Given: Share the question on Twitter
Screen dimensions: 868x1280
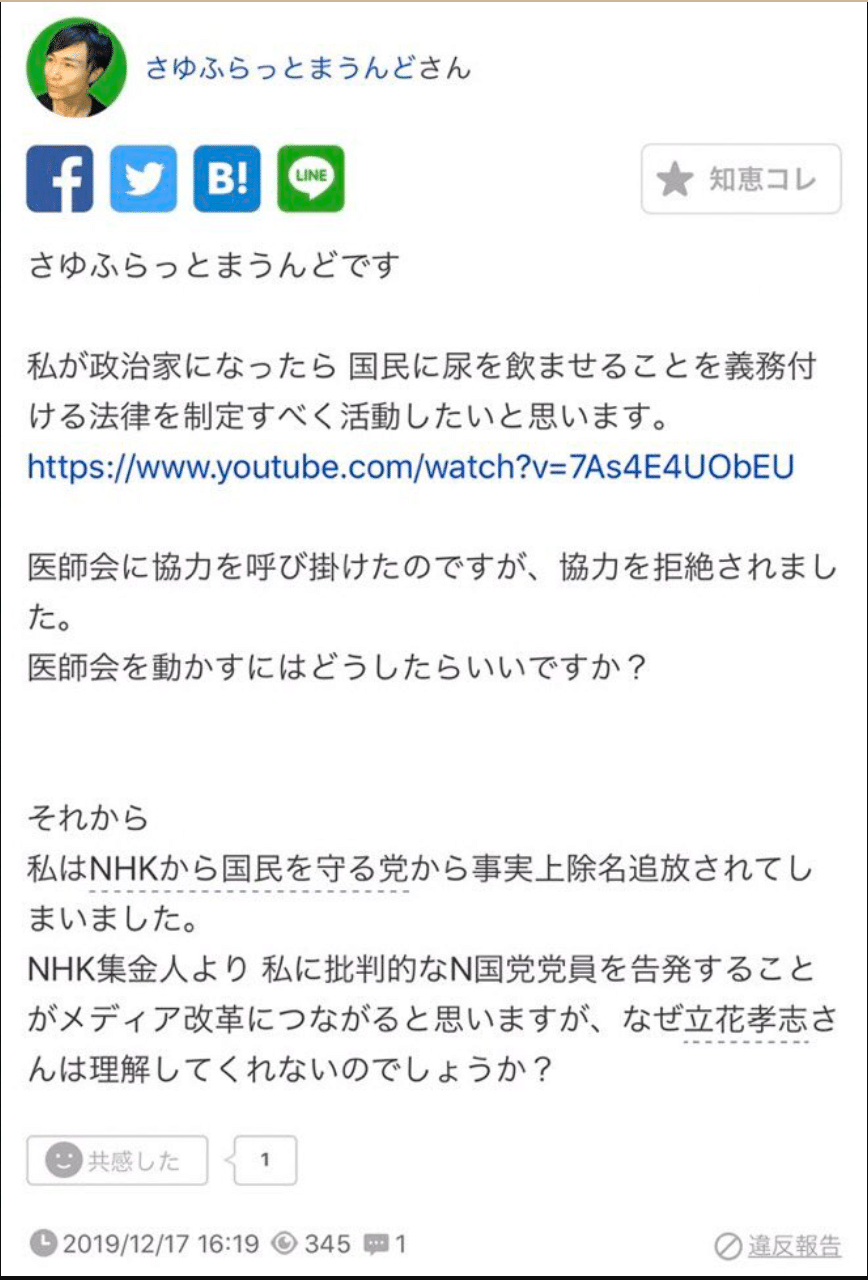Looking at the screenshot, I should coord(143,180).
